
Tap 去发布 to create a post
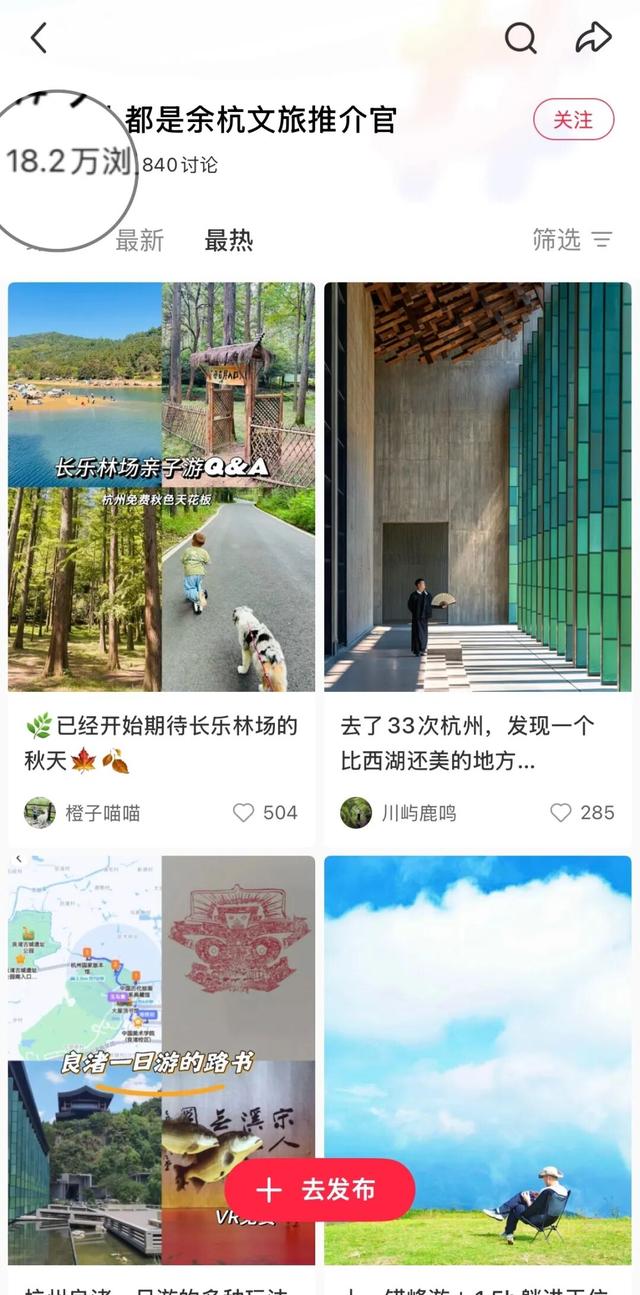319,1190
